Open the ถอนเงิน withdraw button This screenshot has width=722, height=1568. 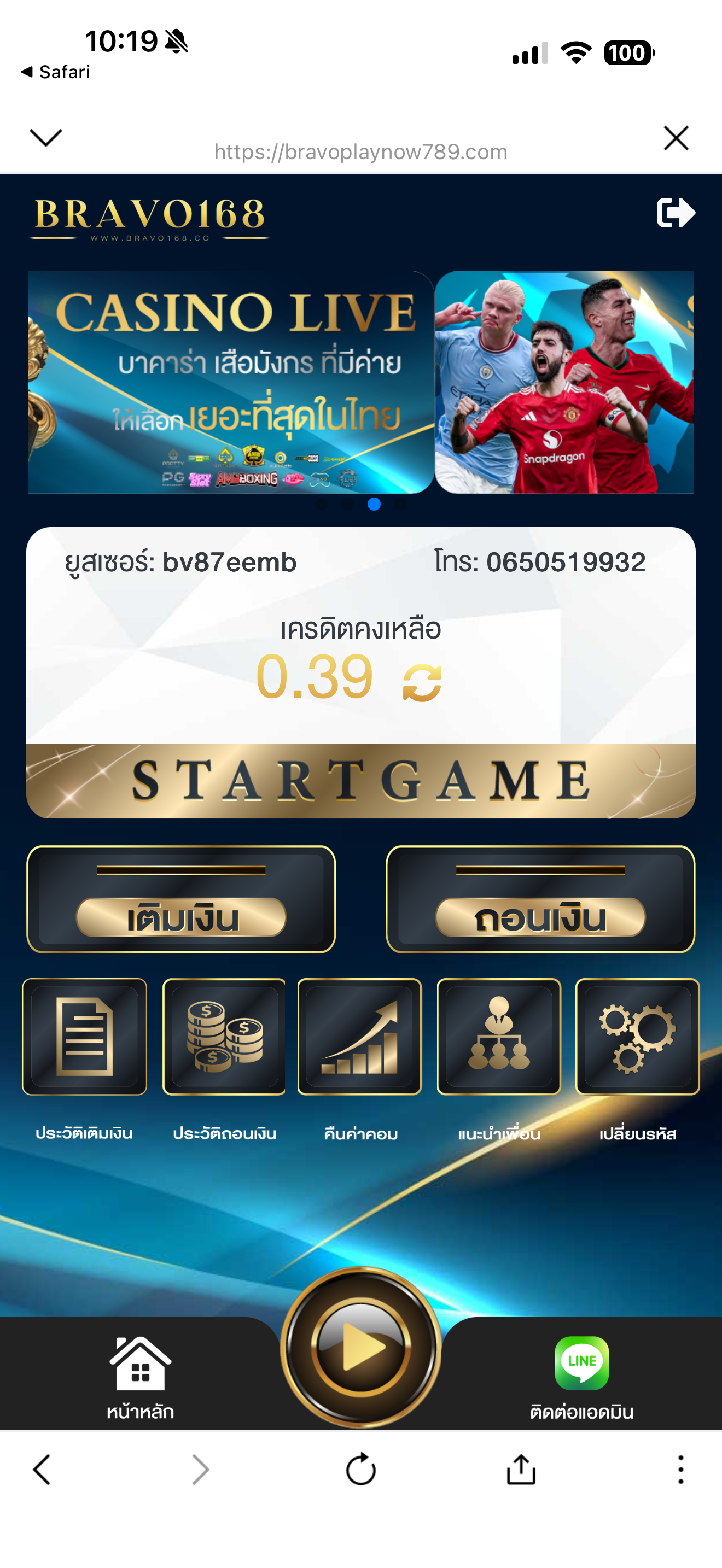[540, 900]
